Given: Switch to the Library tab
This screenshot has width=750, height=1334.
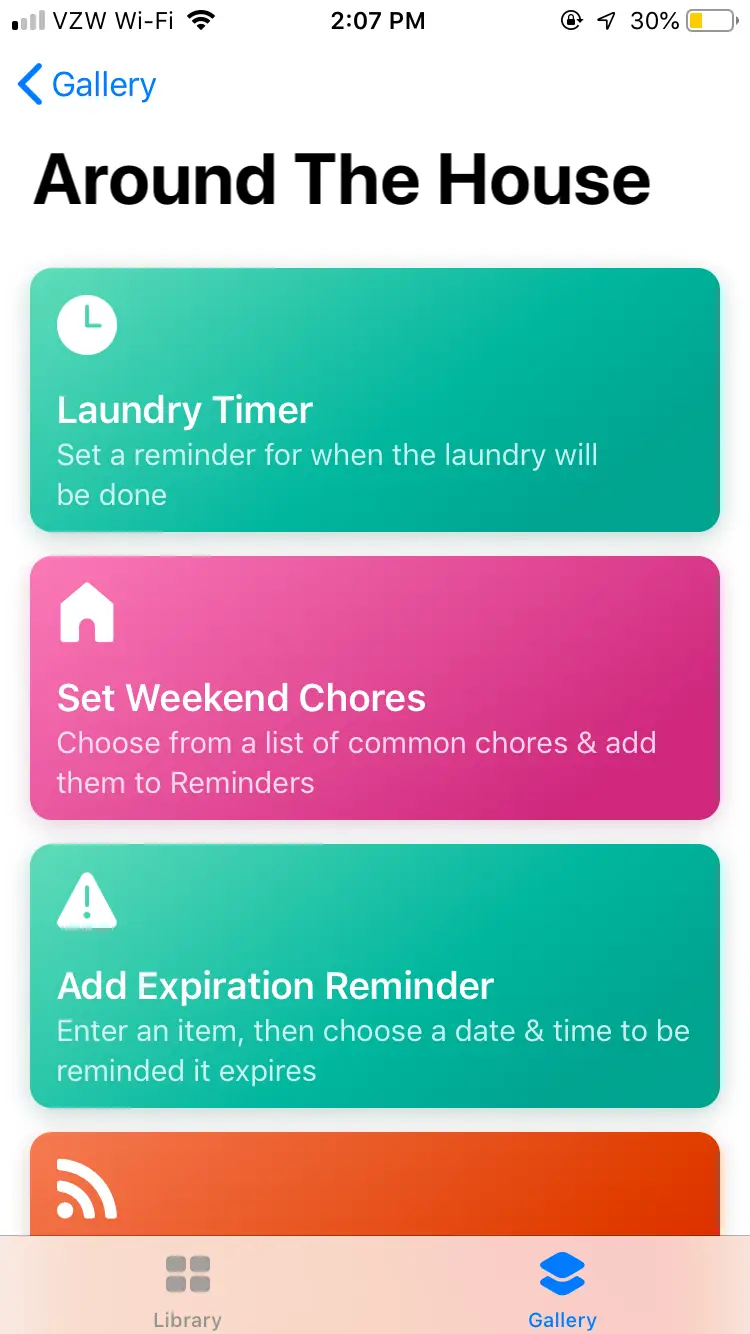Looking at the screenshot, I should 187,1290.
